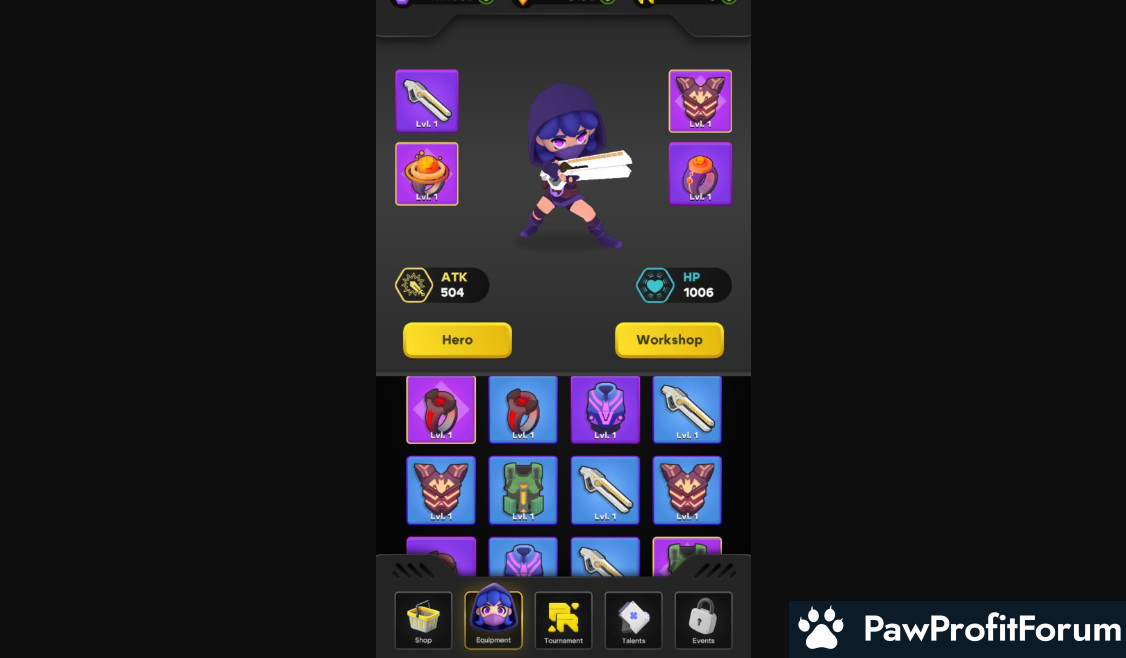Image resolution: width=1126 pixels, height=658 pixels.
Task: Open the Workshop button
Action: tap(669, 340)
